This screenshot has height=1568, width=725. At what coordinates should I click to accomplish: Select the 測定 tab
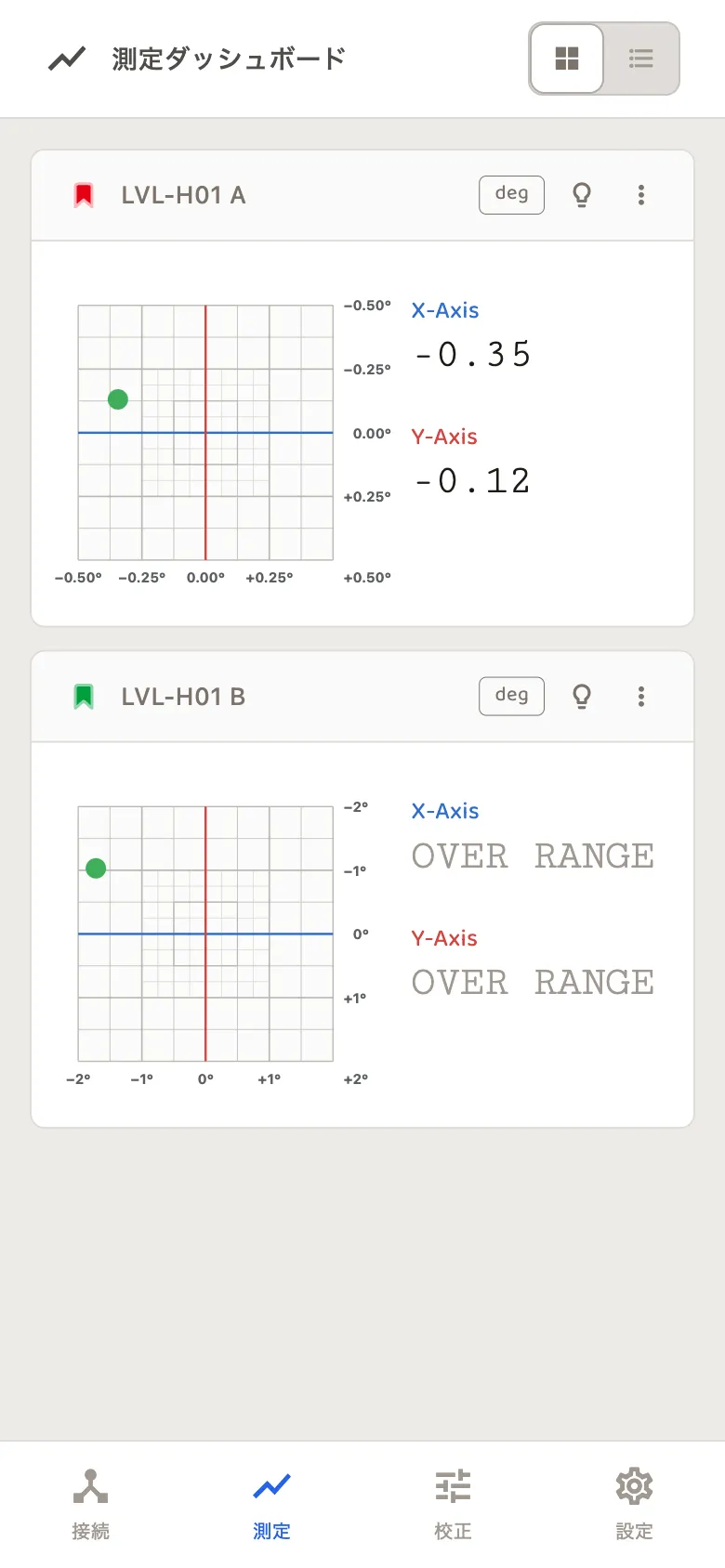[x=272, y=1505]
